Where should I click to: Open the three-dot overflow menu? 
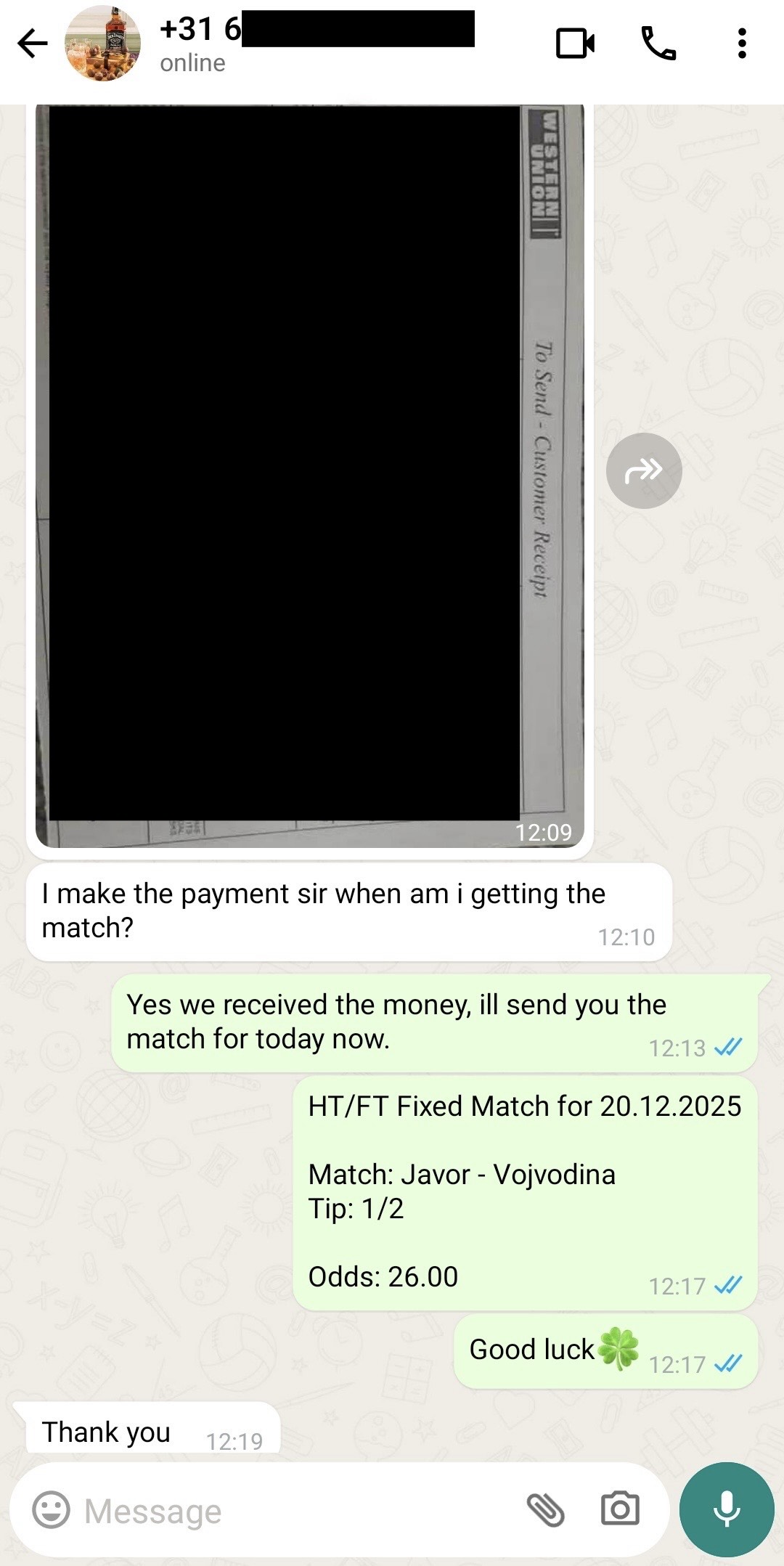pyautogui.click(x=741, y=44)
